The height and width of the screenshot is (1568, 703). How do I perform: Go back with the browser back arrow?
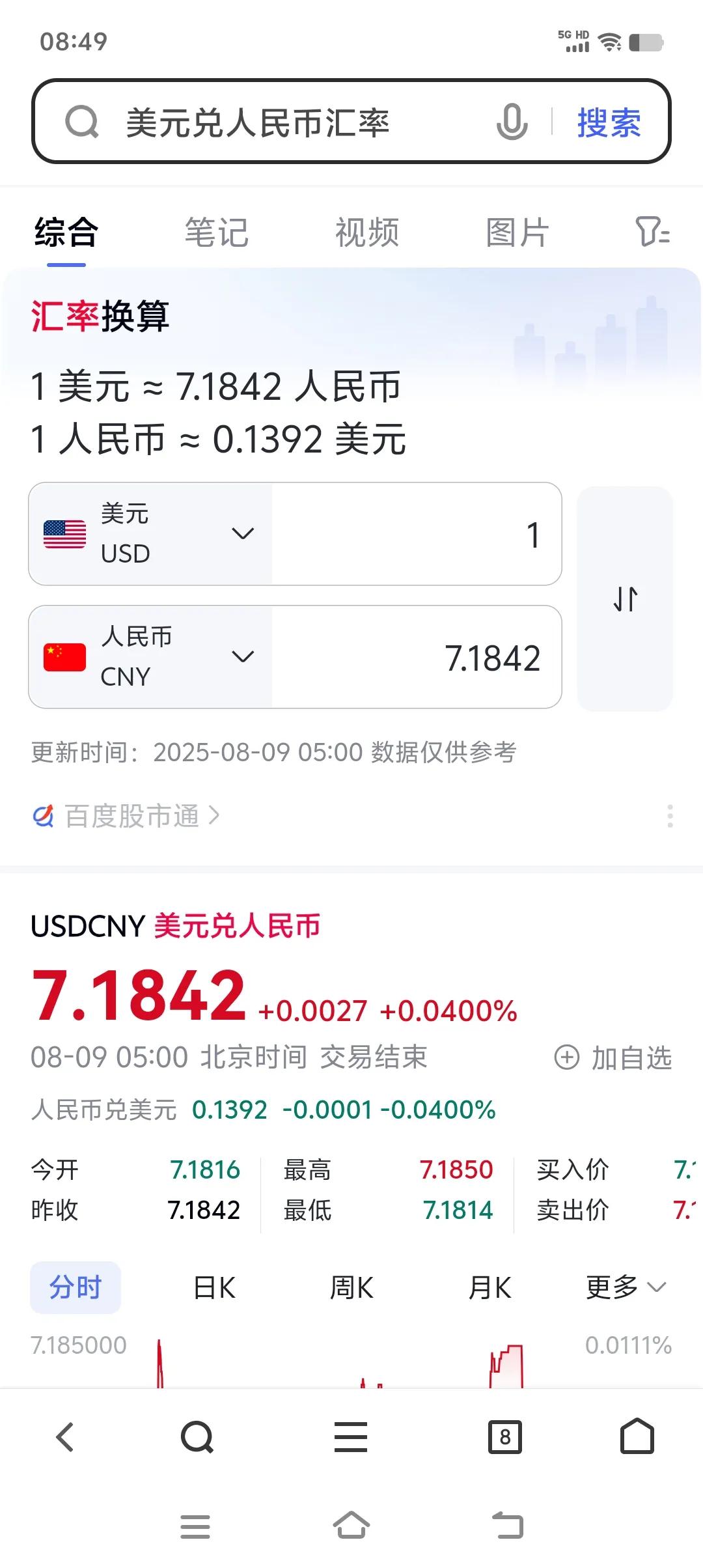tap(65, 1436)
